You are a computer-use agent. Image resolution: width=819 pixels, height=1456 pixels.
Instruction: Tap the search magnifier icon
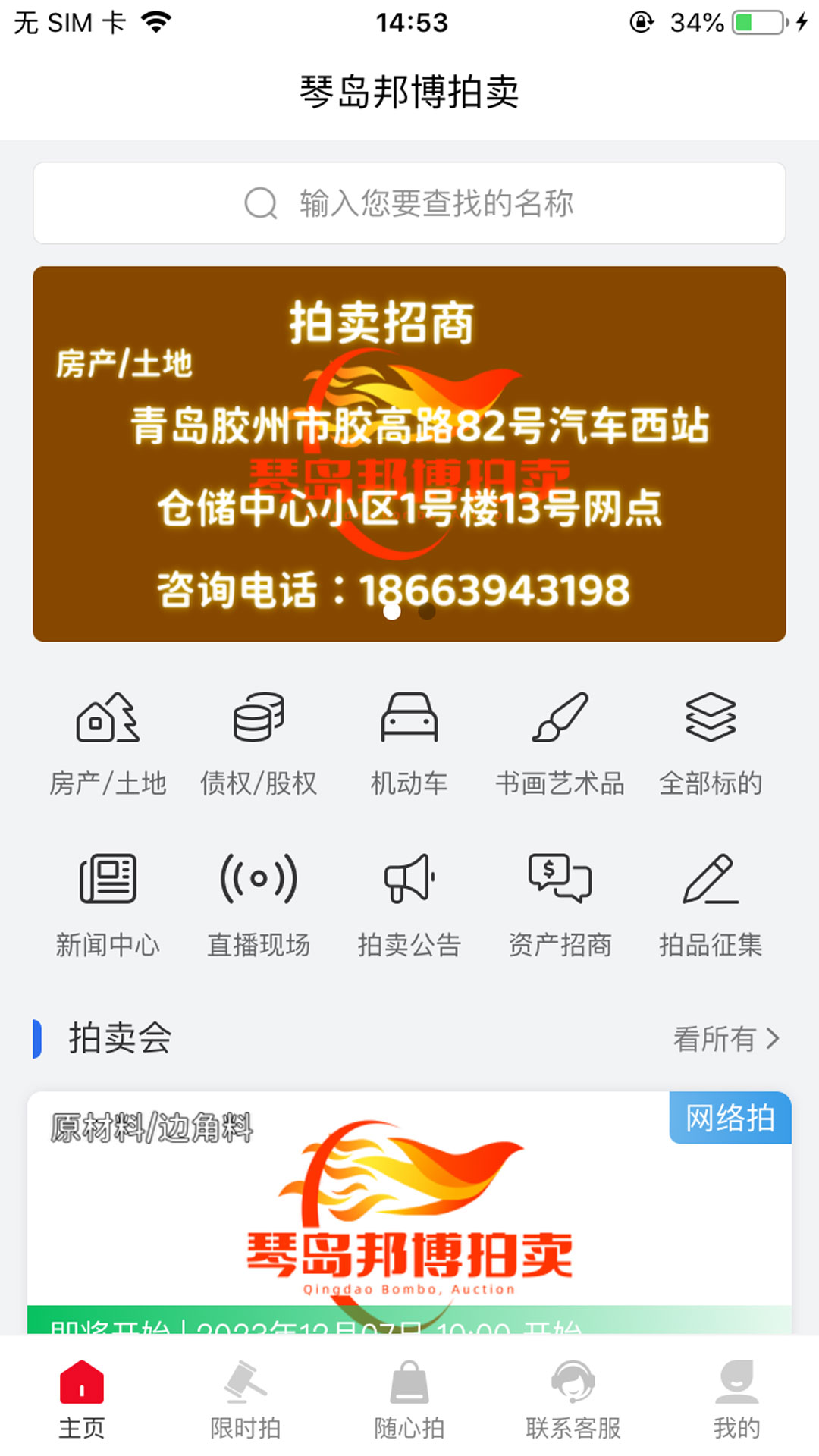click(261, 202)
